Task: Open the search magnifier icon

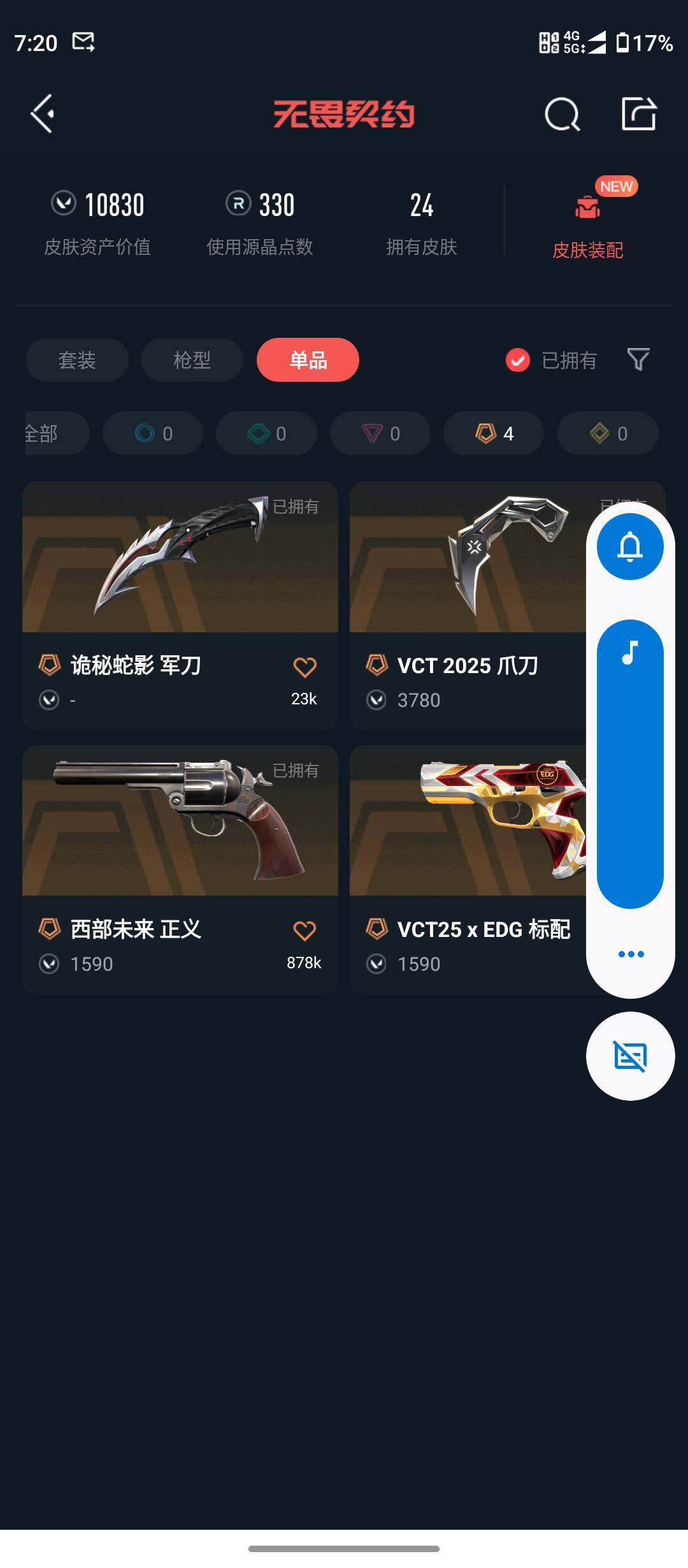Action: click(562, 115)
